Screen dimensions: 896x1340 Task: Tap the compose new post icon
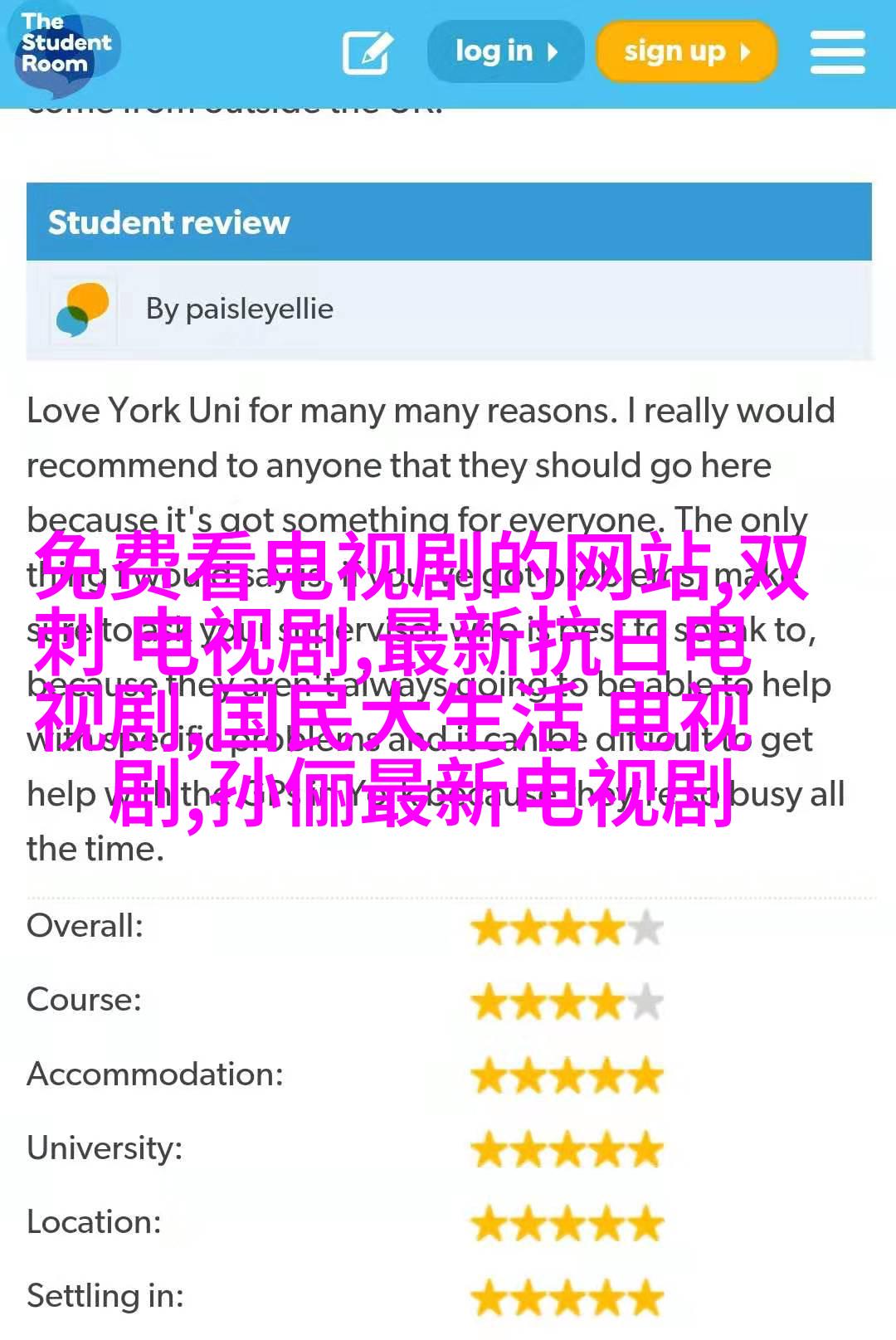[367, 52]
